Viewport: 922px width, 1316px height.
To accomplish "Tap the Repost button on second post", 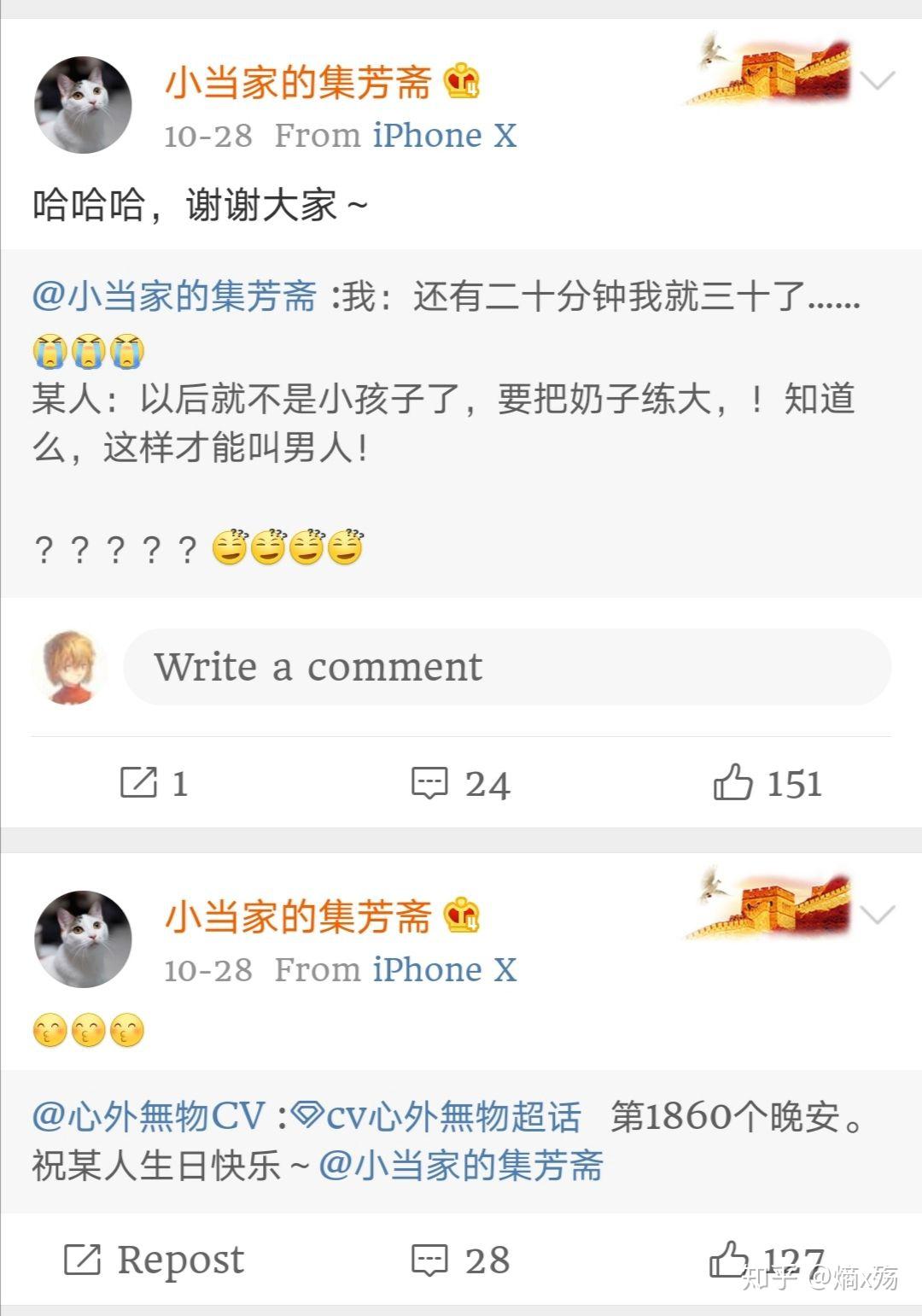I will click(x=154, y=1260).
